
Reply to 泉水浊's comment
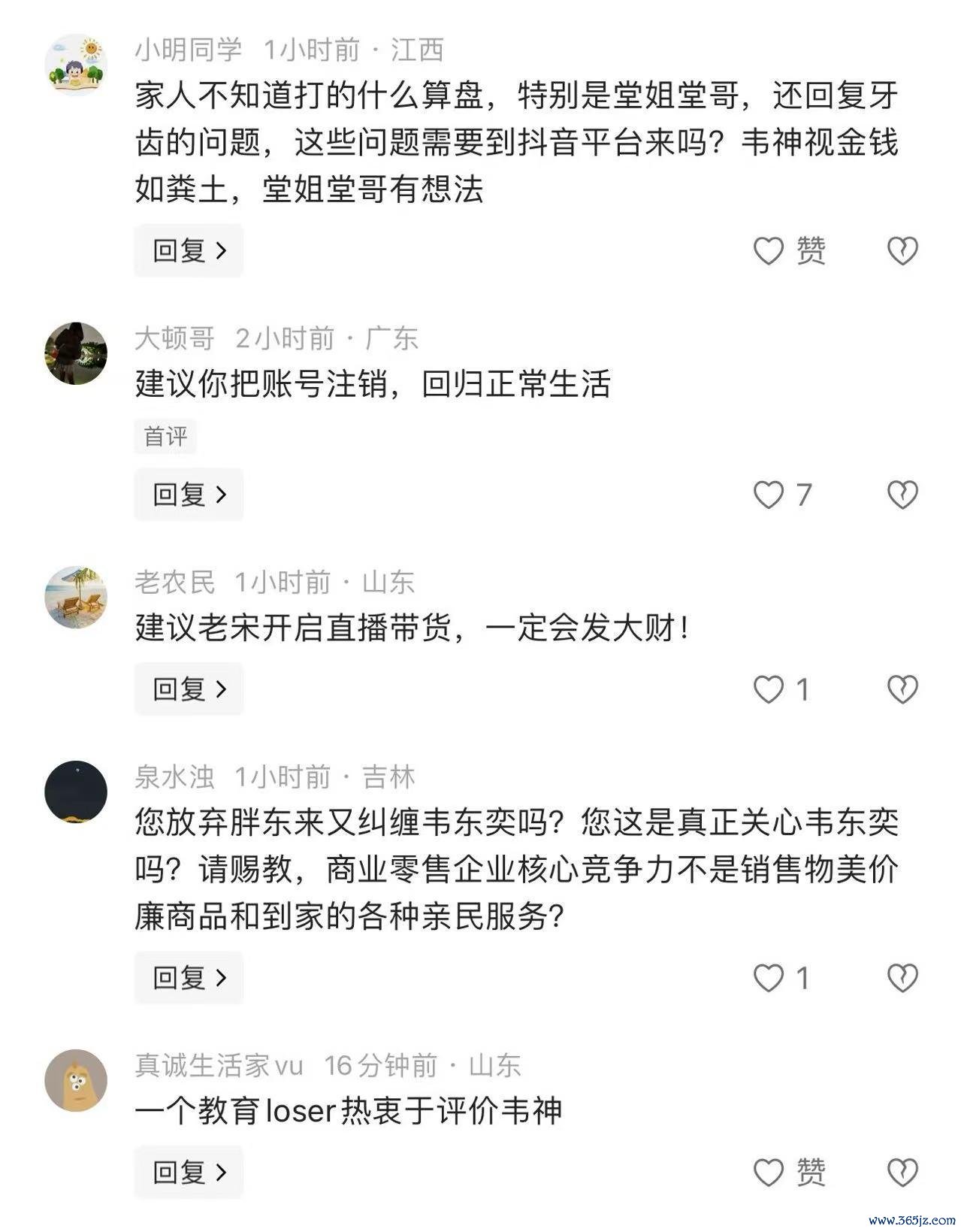click(x=189, y=977)
